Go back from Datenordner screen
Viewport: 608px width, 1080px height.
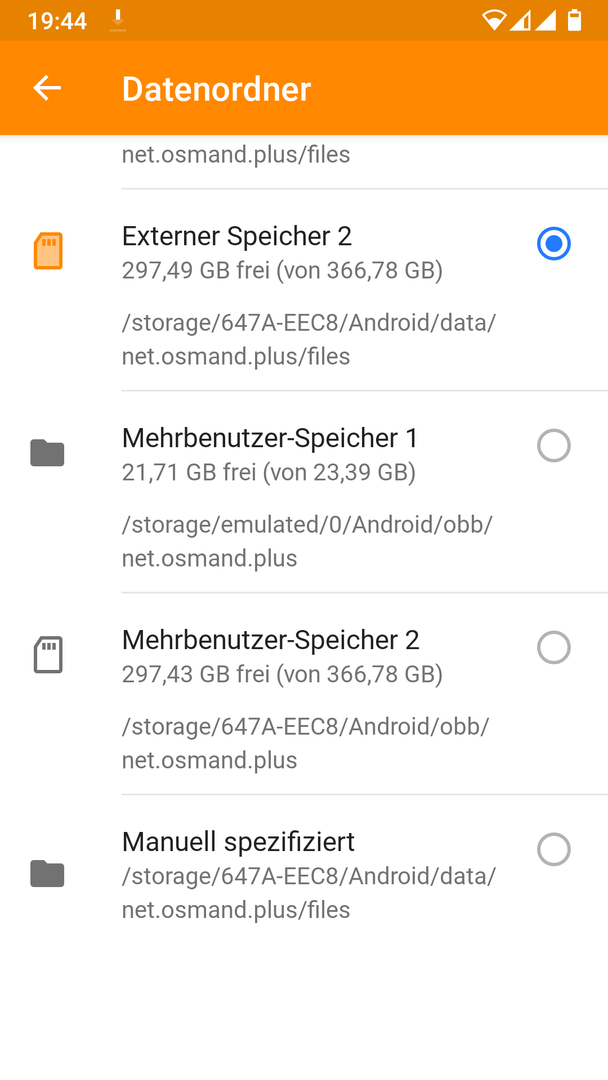pyautogui.click(x=47, y=88)
